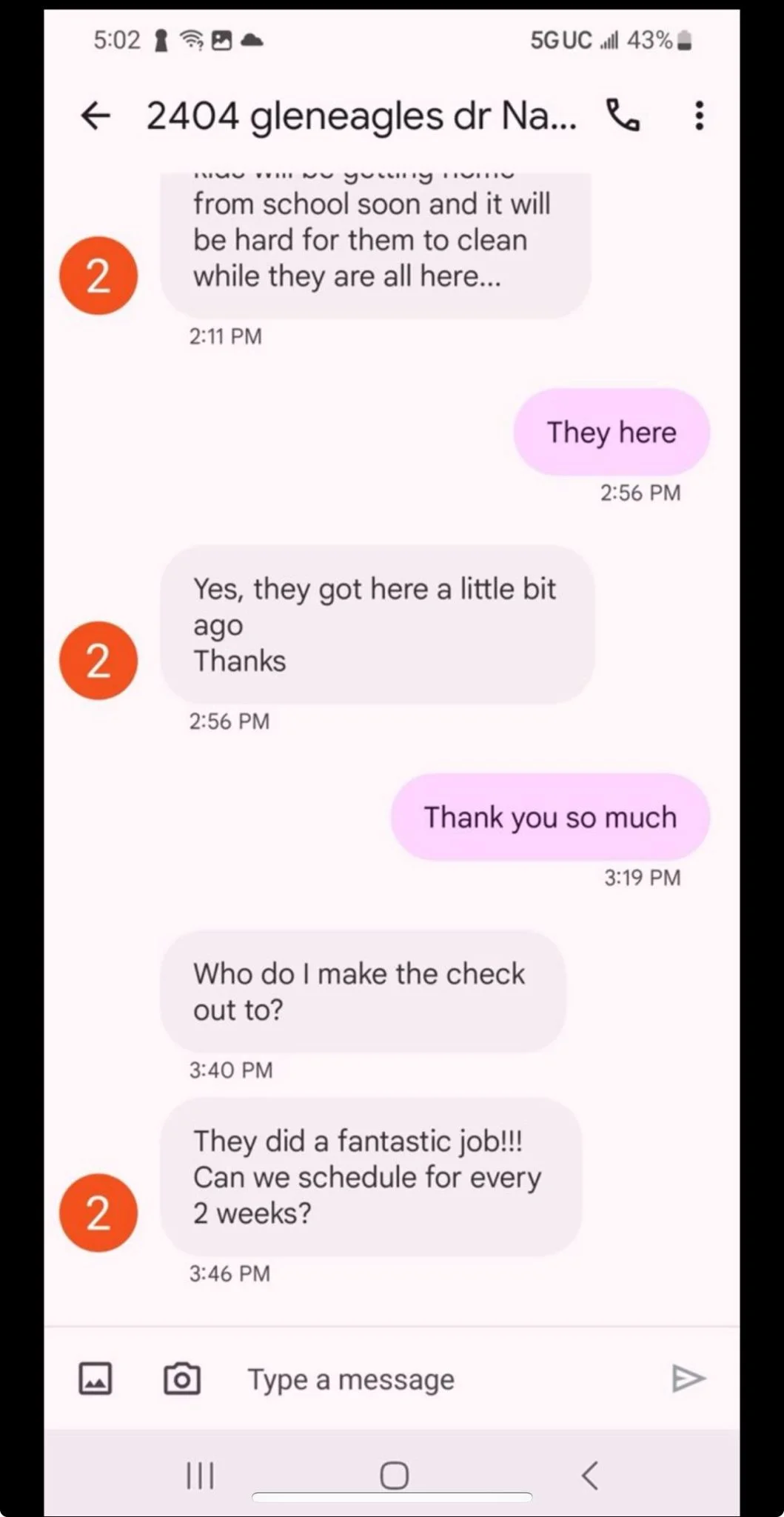
Task: Go back to the conversations list
Action: [96, 116]
